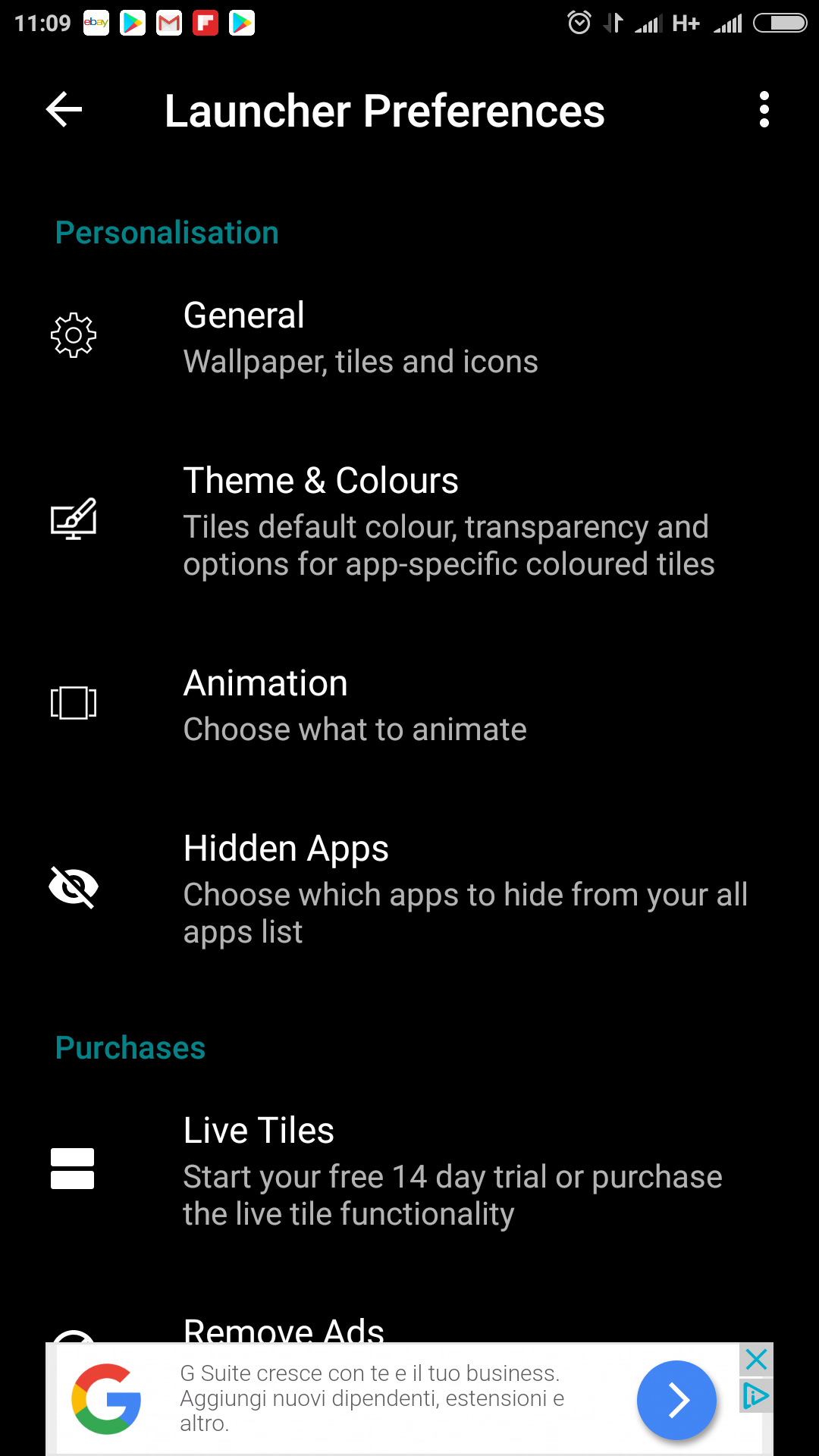This screenshot has height=1456, width=819.
Task: Tap the blue arrow on G Suite ad
Action: pyautogui.click(x=676, y=1400)
